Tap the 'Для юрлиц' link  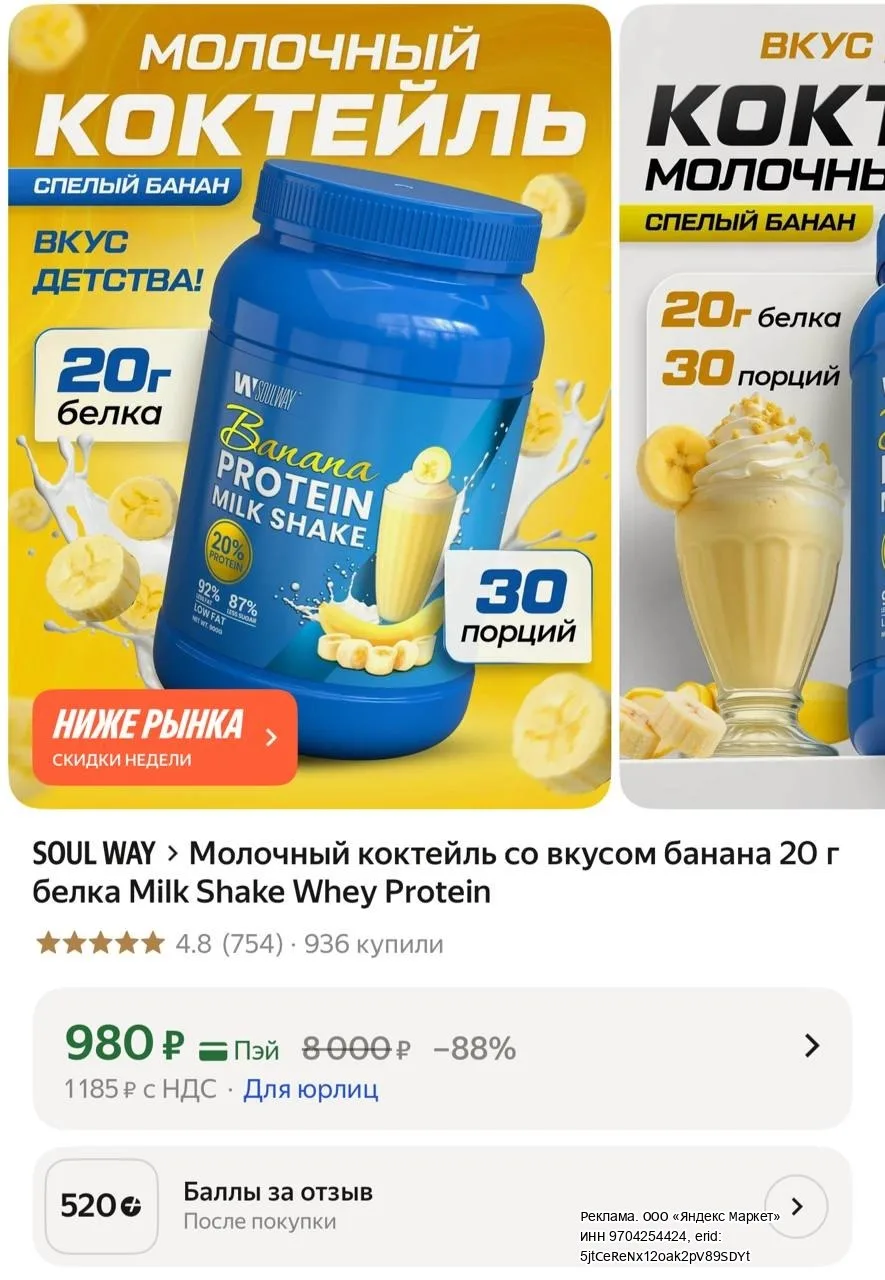311,1089
